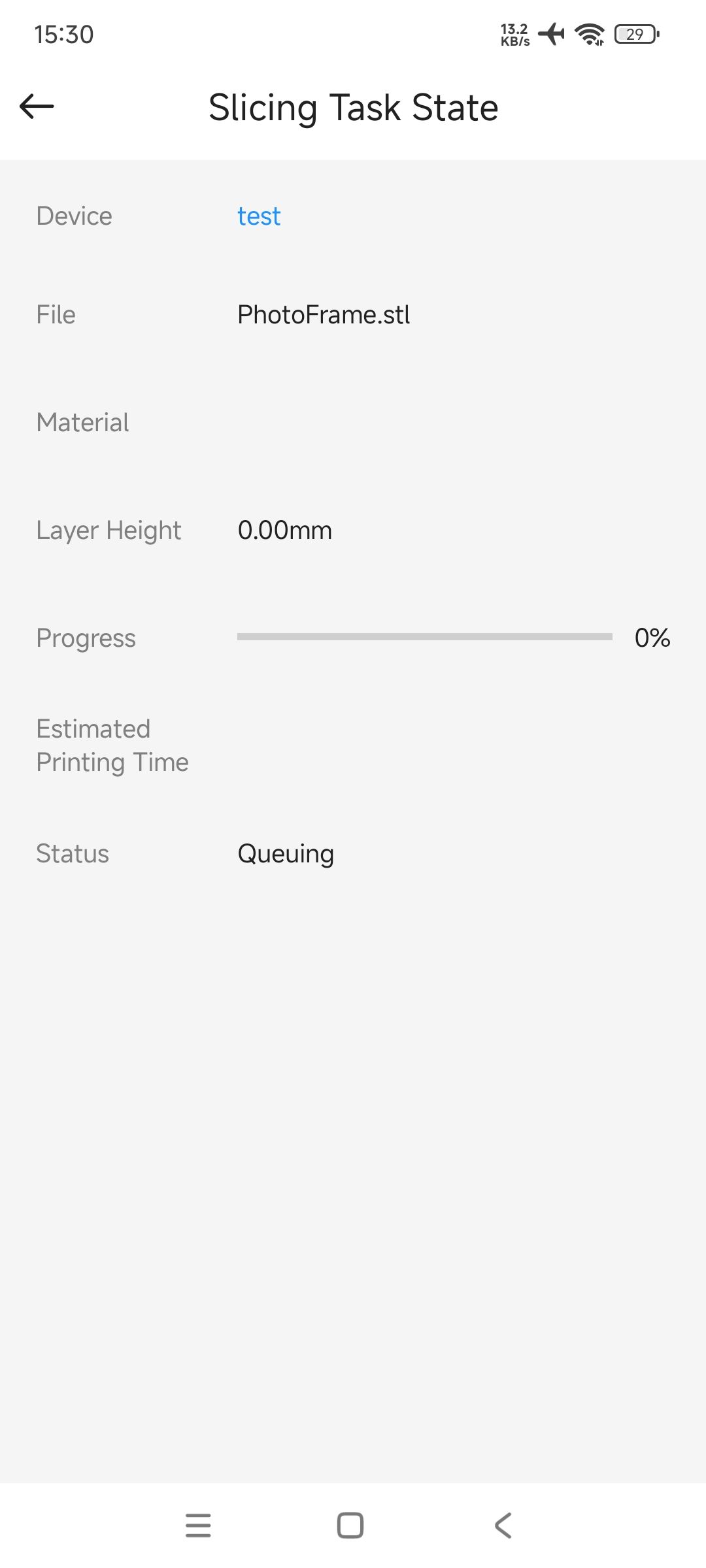Image resolution: width=706 pixels, height=1568 pixels.
Task: Go to the system home screen
Action: (x=350, y=1526)
